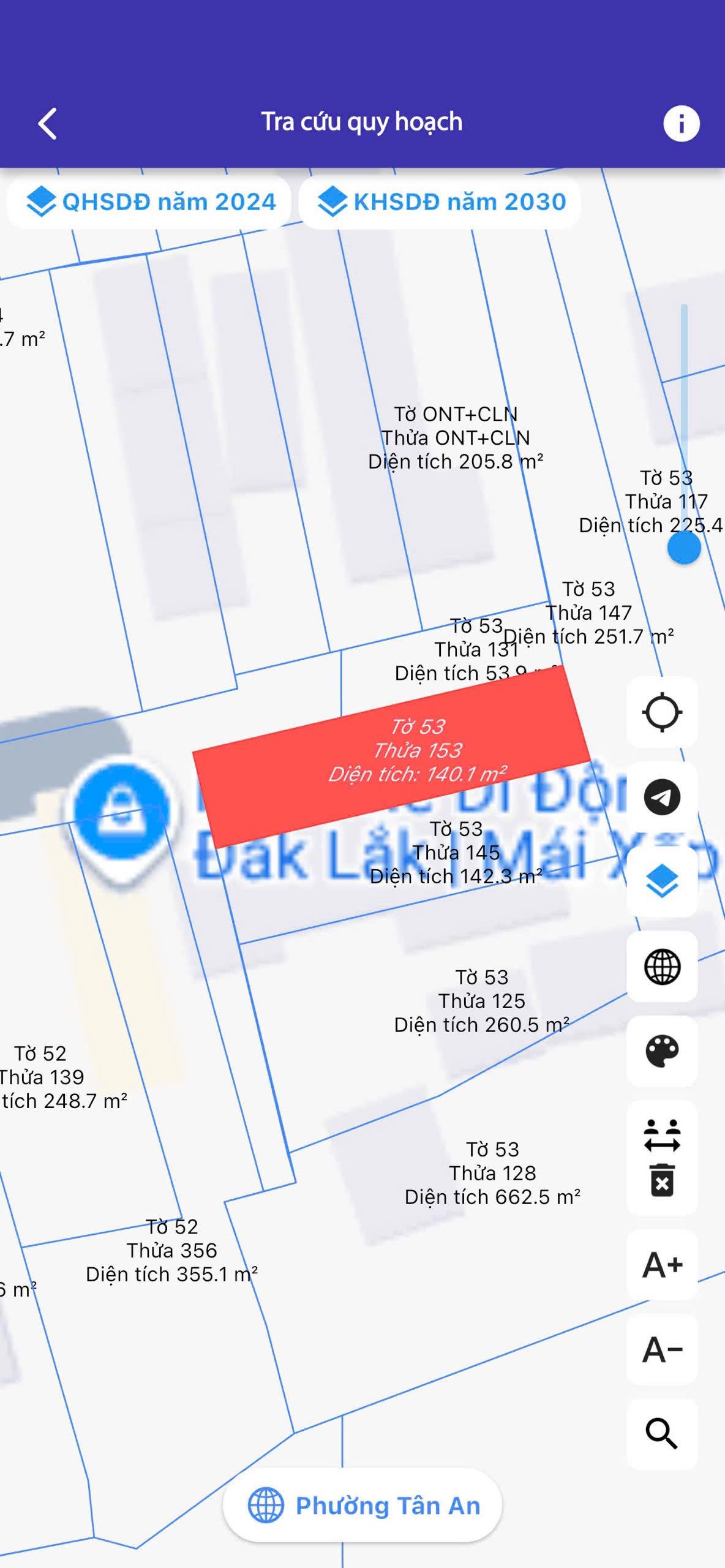Tap the Phường Tân An area button
Viewport: 725px width, 1568px height.
(x=362, y=1505)
